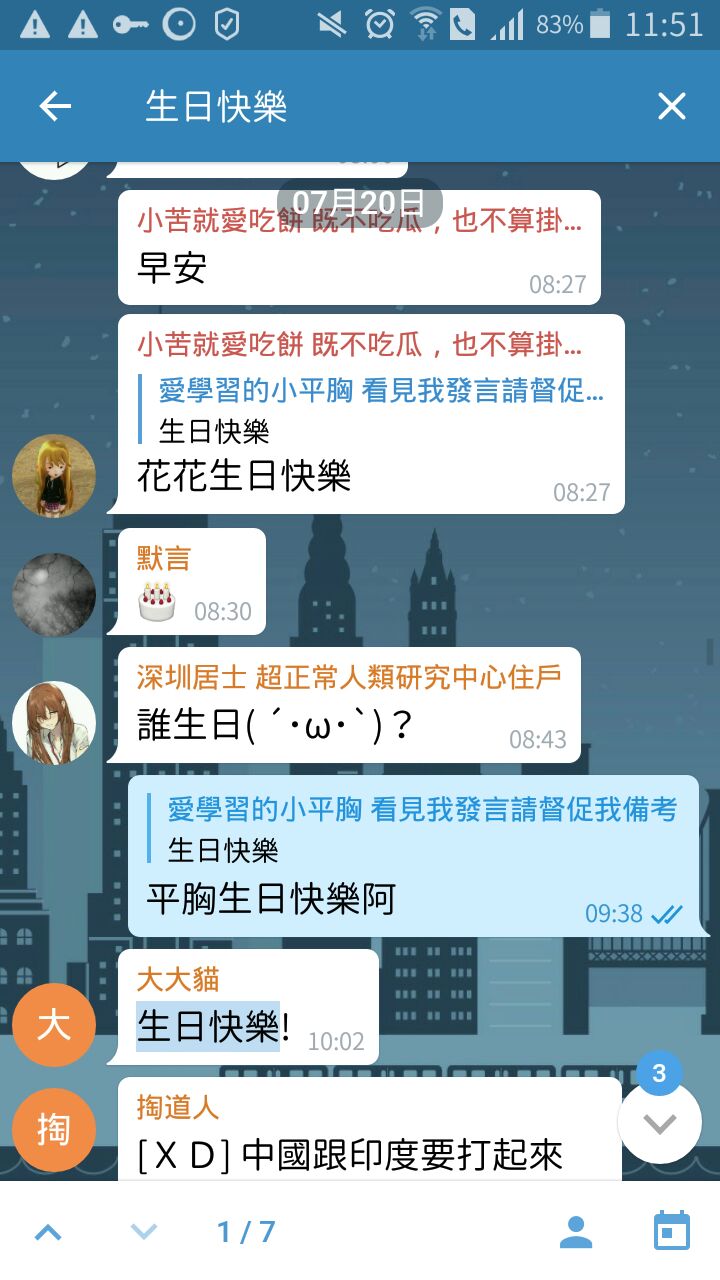
Task: Open the calendar to jump to date
Action: tap(671, 1231)
